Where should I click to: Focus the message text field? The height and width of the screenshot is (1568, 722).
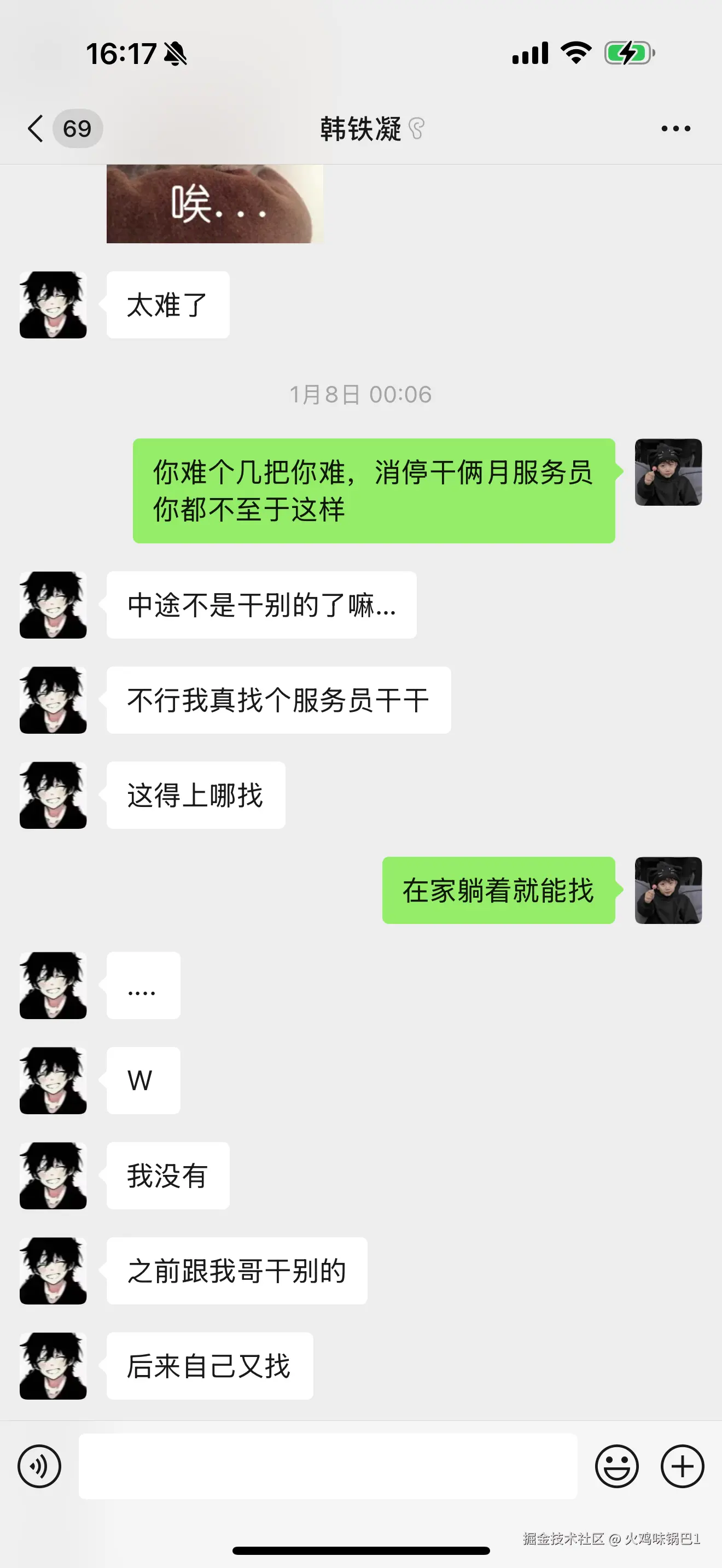328,1466
